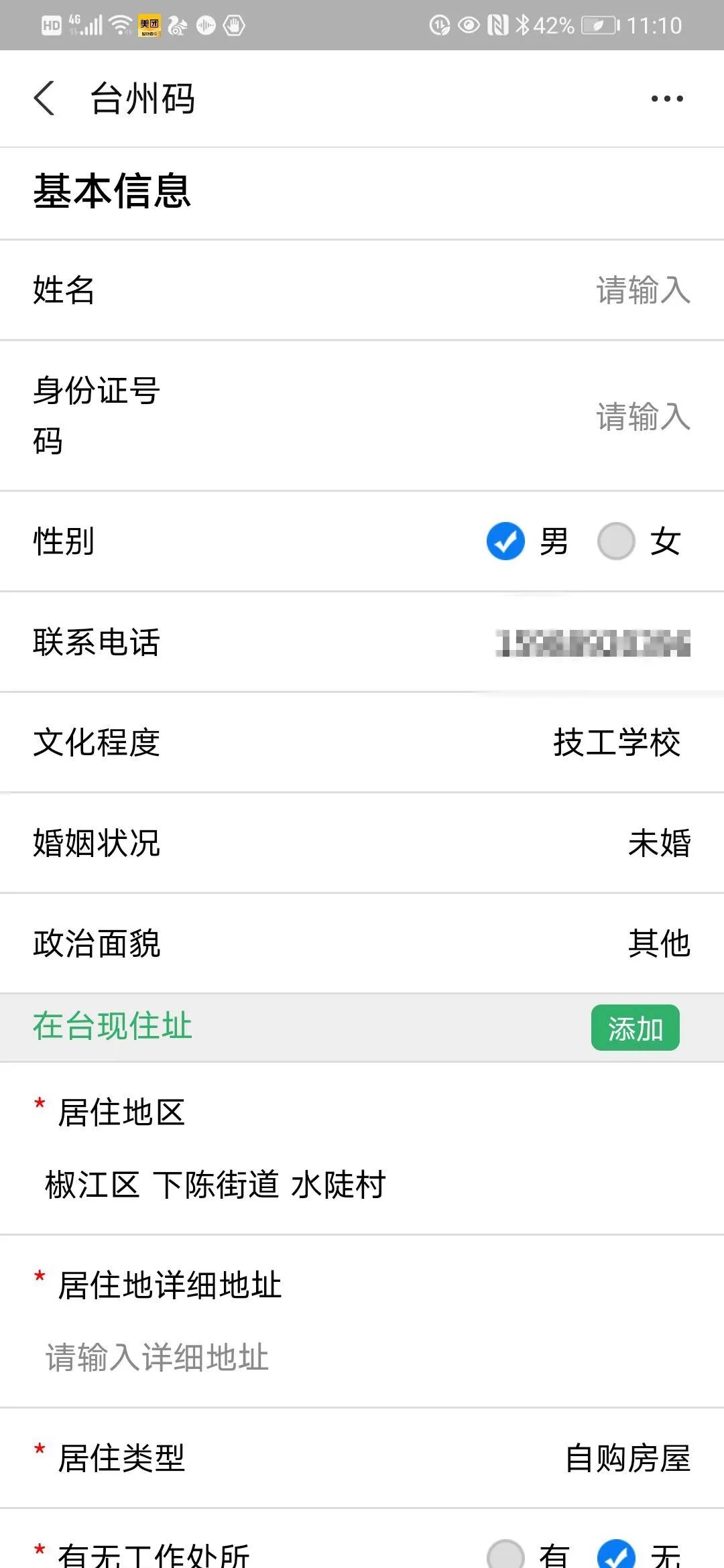The height and width of the screenshot is (1568, 724).
Task: Tap the green 添加 button
Action: coord(636,1028)
